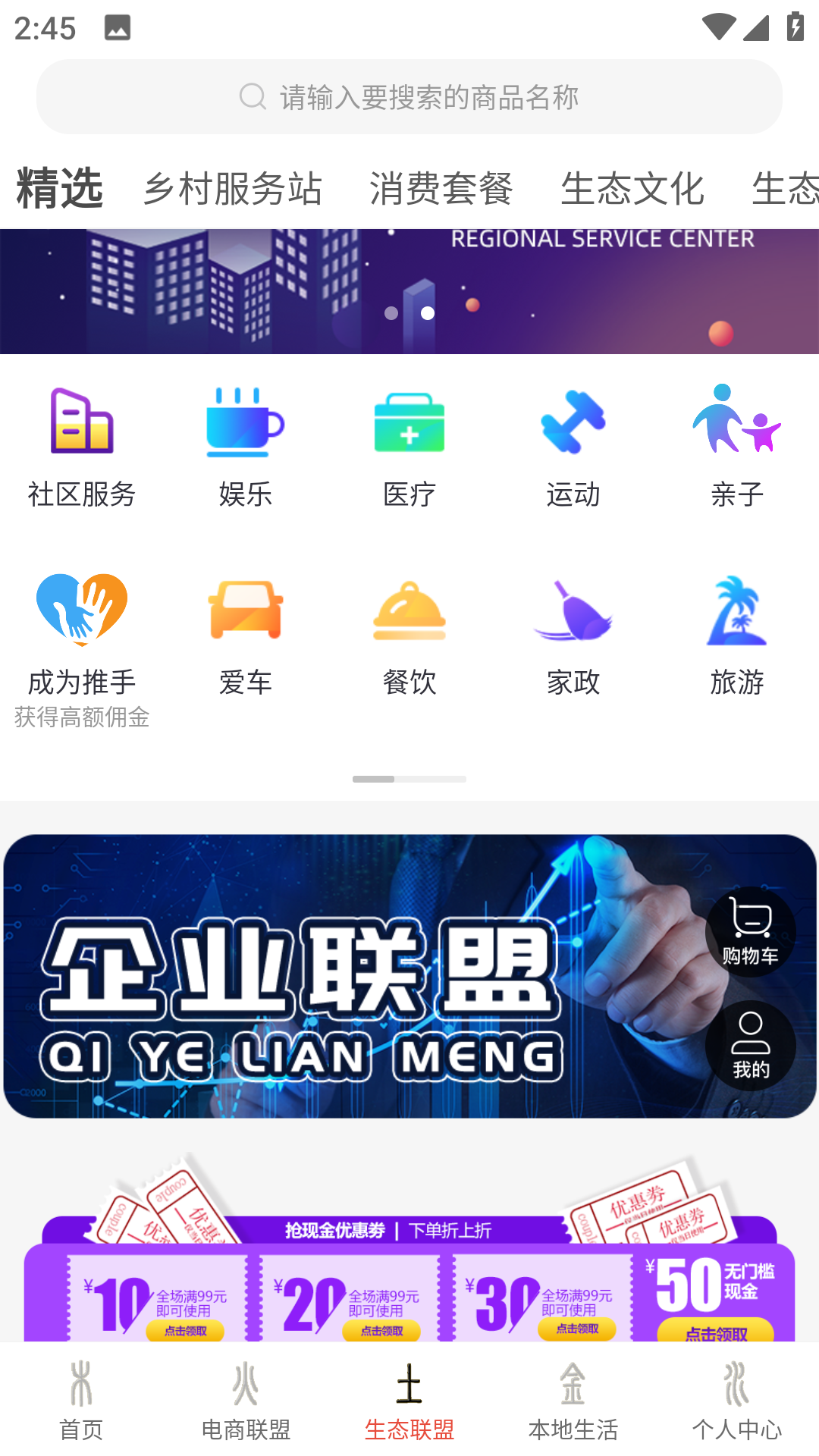819x1456 pixels.
Task: Switch to 电商联盟 bottom tab
Action: [246, 1400]
